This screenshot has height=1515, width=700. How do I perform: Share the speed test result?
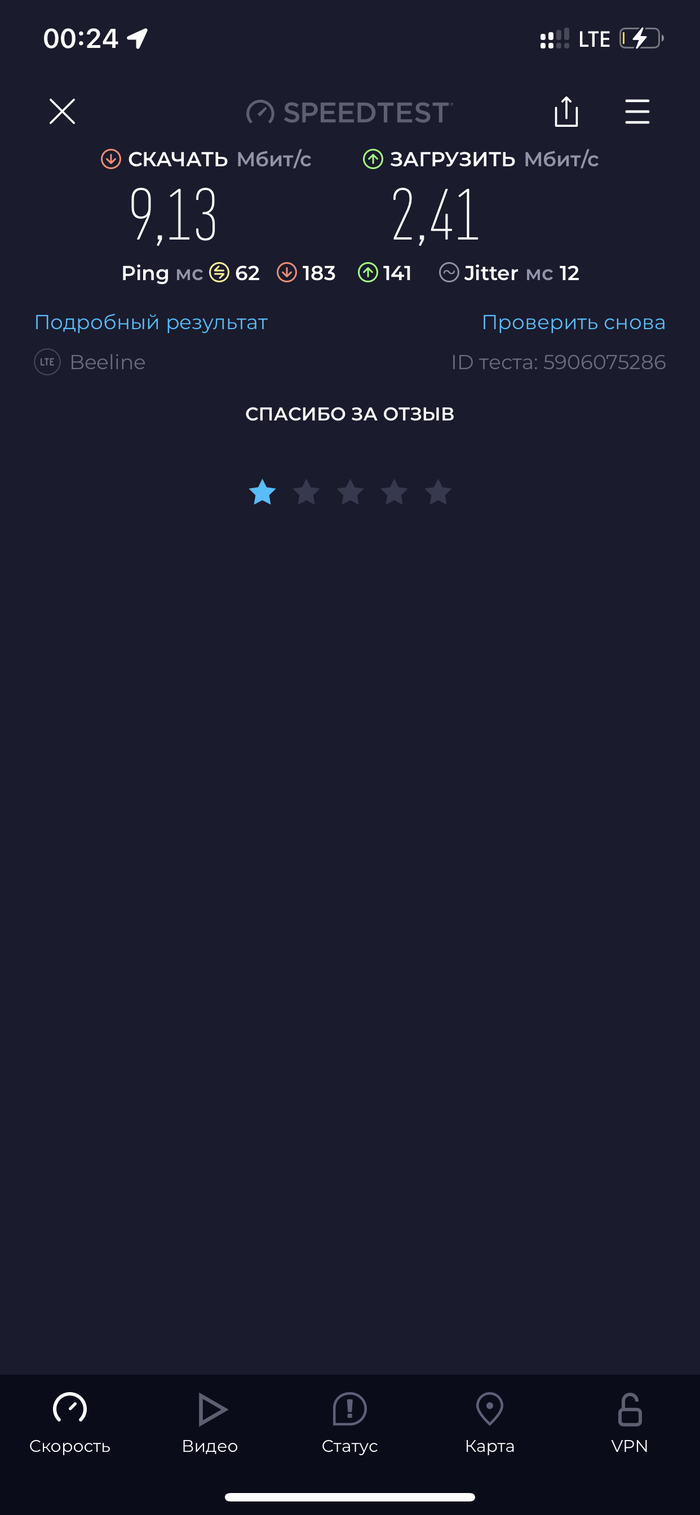click(x=566, y=111)
